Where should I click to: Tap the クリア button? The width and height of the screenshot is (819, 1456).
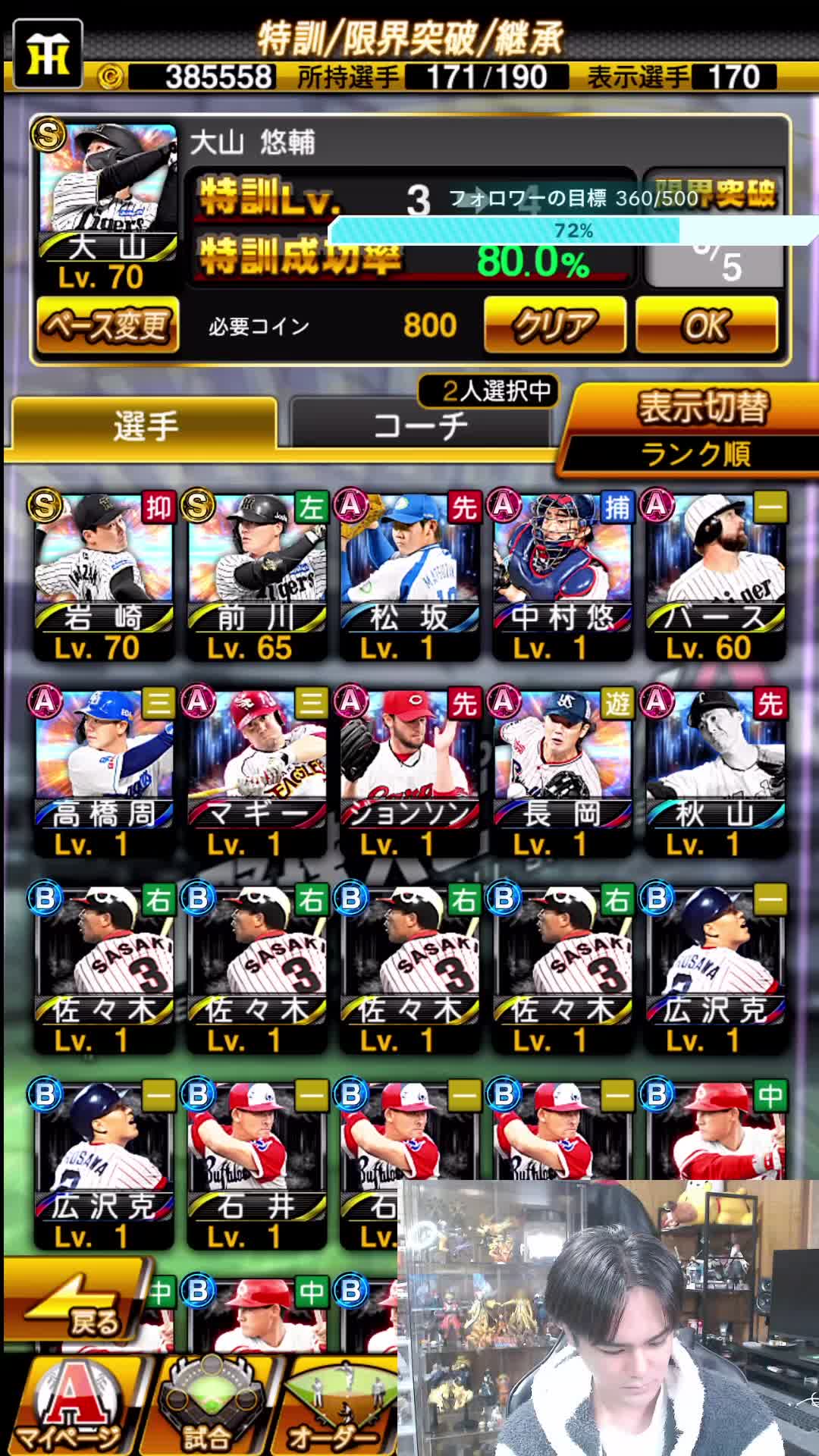[x=554, y=326]
